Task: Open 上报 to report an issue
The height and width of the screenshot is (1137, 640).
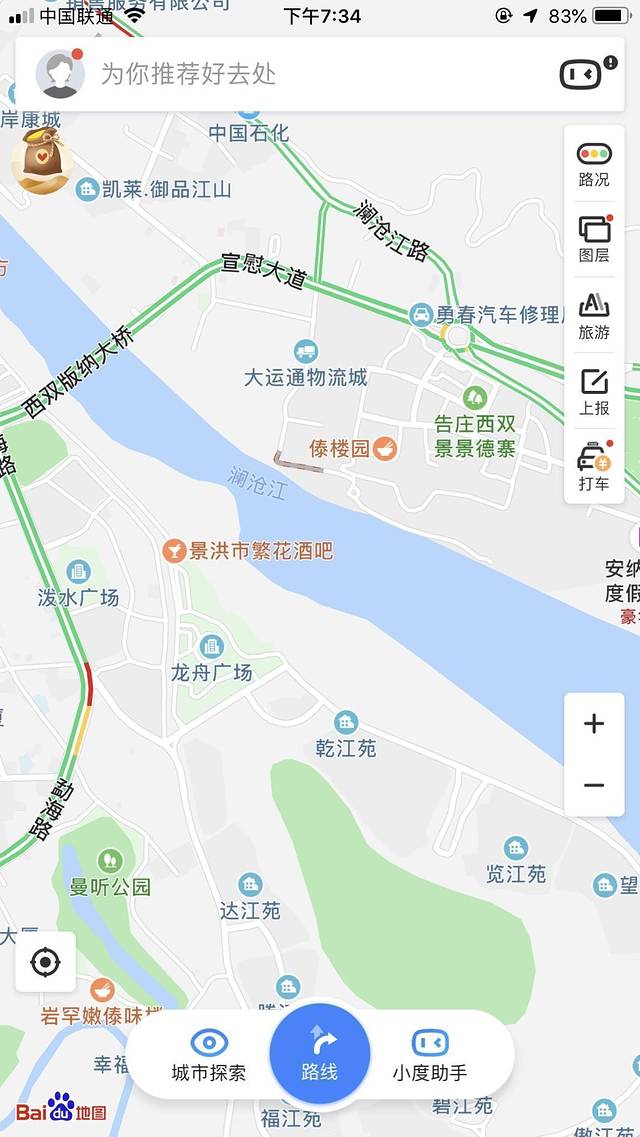Action: click(x=594, y=392)
